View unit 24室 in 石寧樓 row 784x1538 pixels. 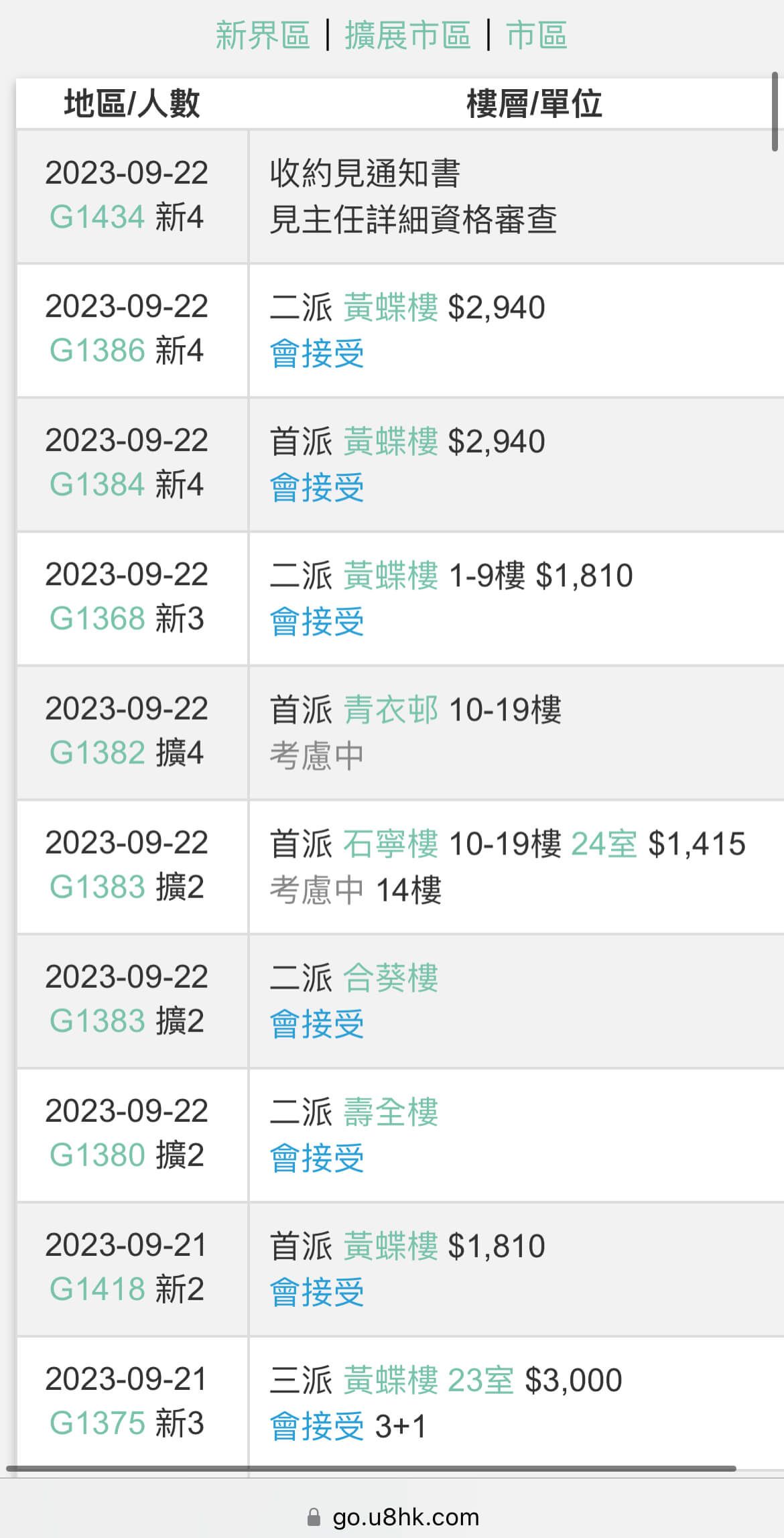point(604,844)
